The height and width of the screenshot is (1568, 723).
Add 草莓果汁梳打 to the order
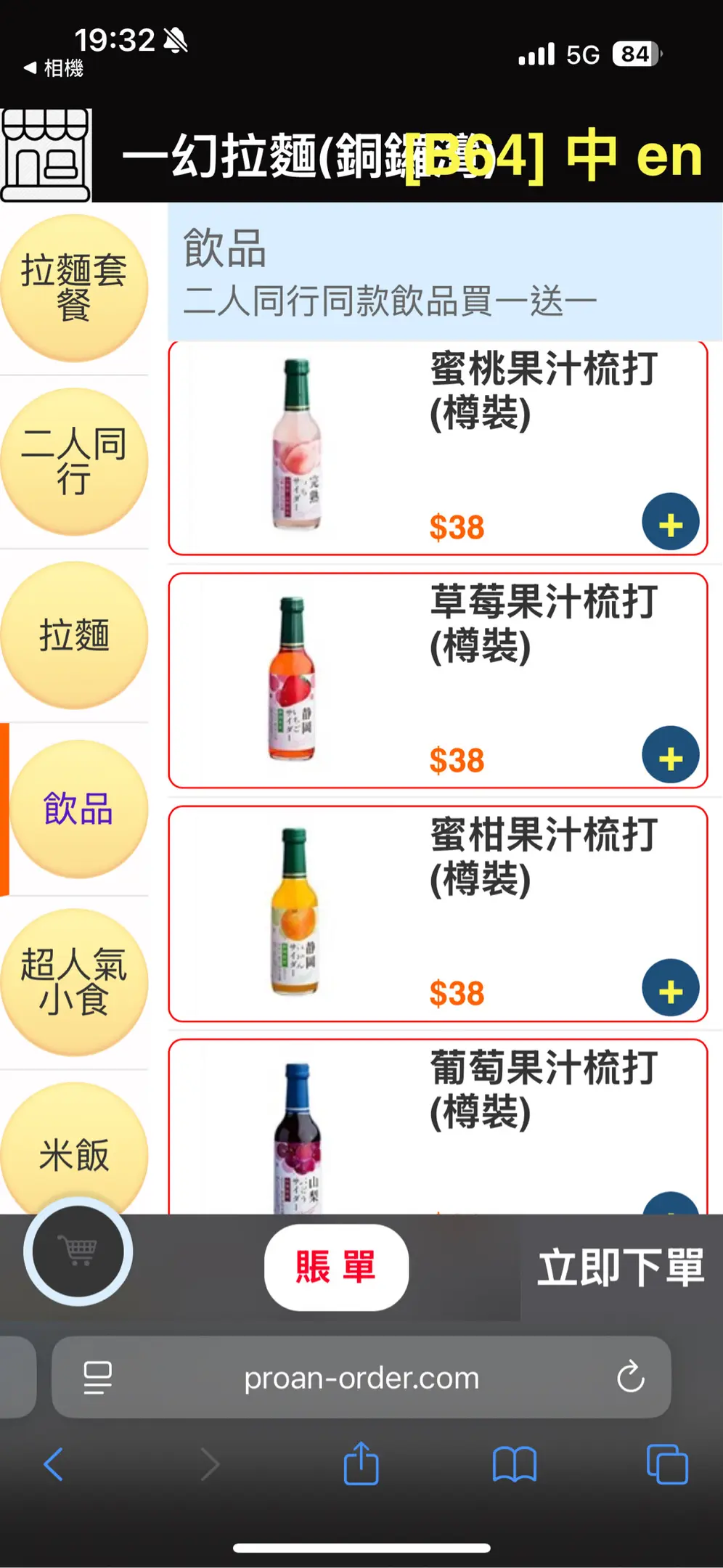(x=670, y=756)
